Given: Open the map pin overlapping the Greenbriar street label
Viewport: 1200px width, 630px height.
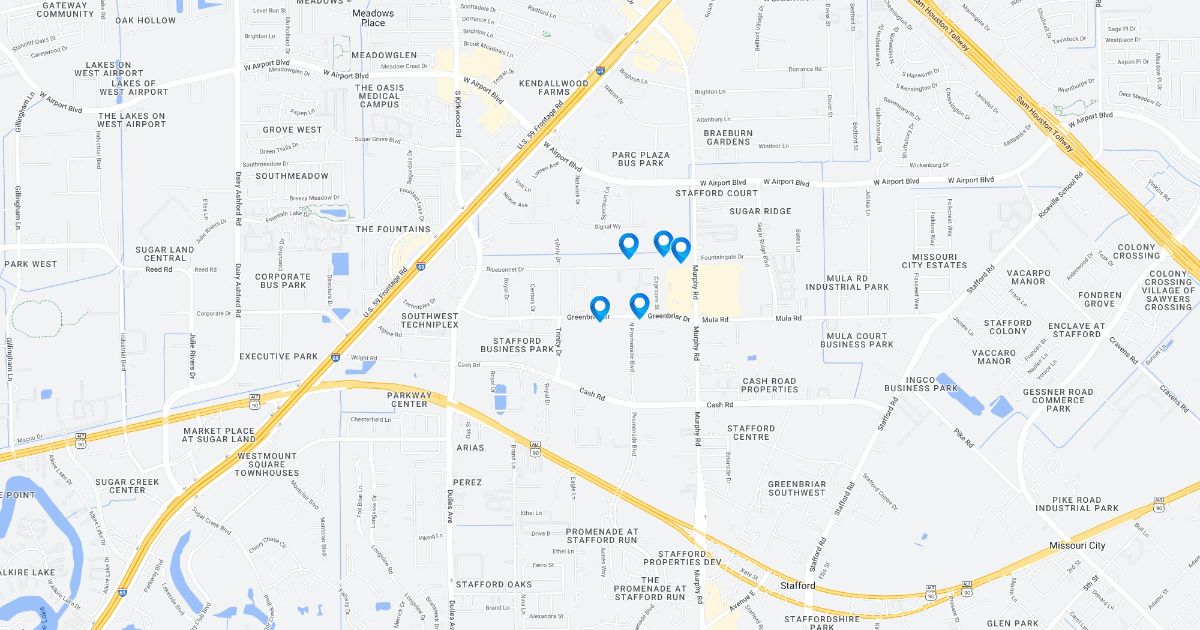Looking at the screenshot, I should (x=600, y=307).
